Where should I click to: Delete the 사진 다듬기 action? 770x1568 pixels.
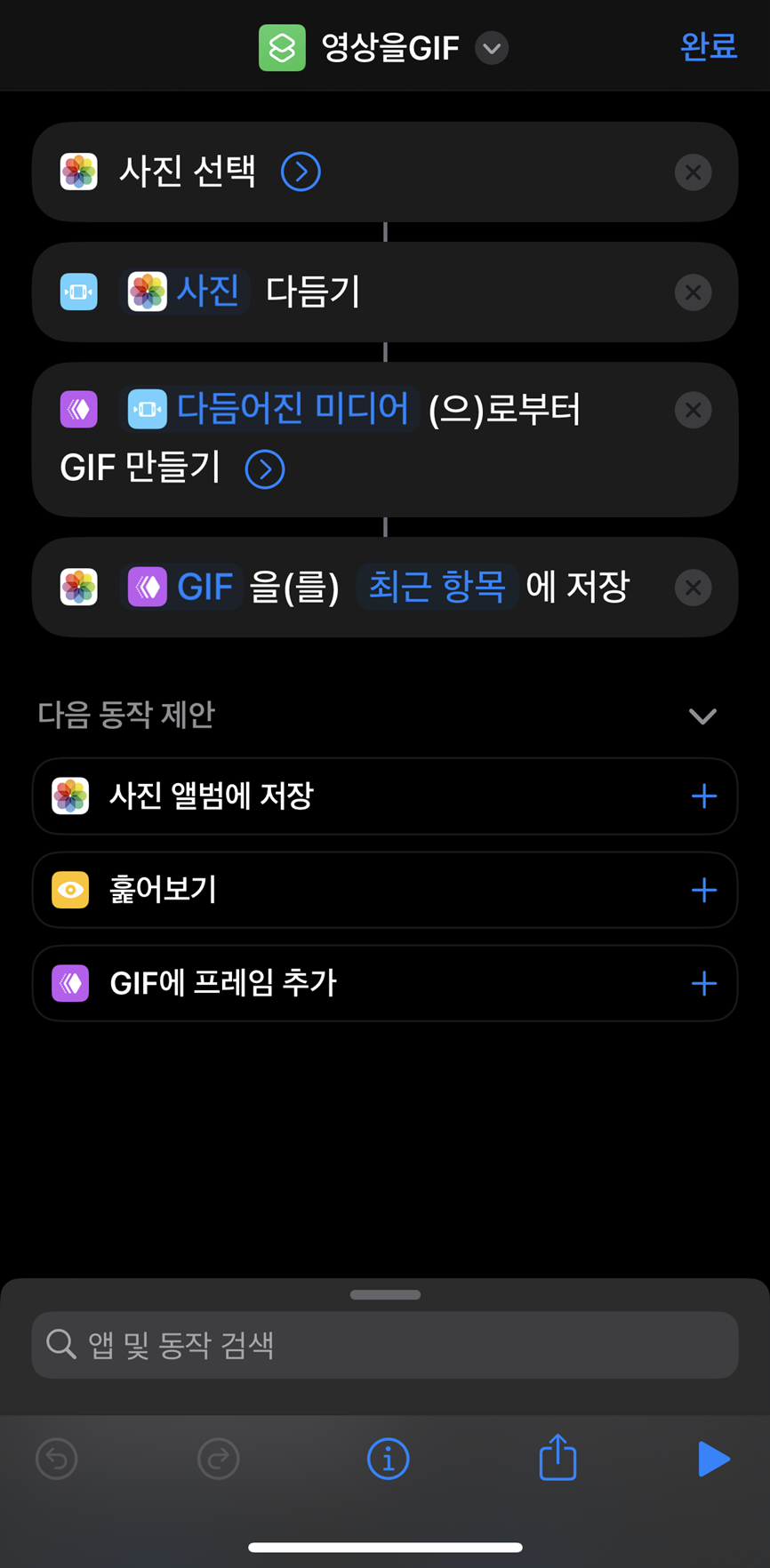(x=693, y=292)
